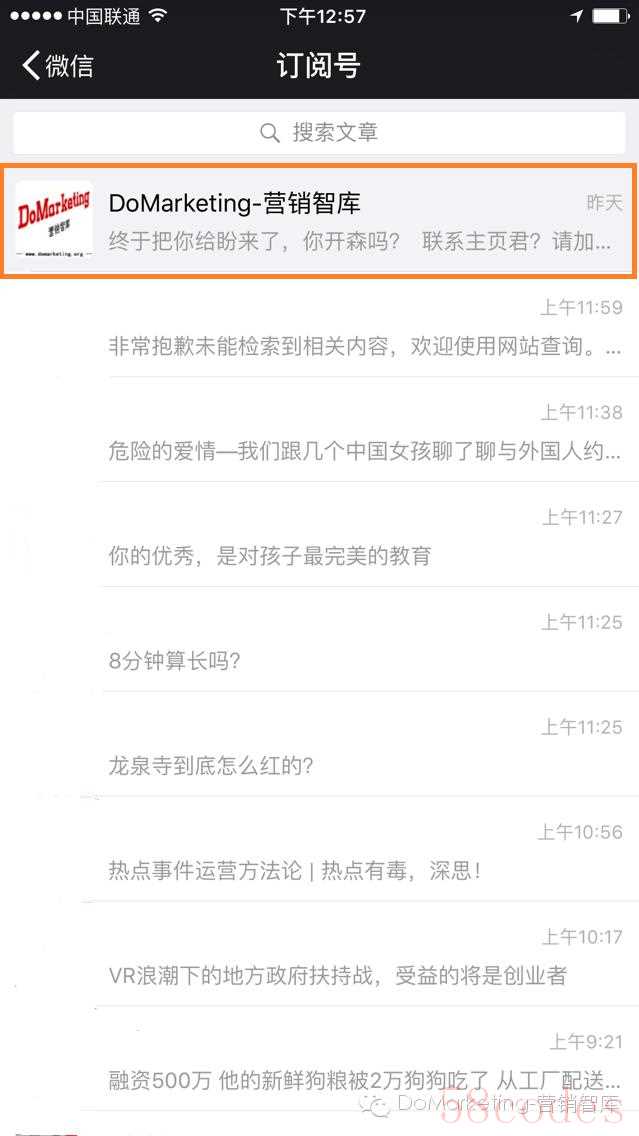Open 你的优秀，是对孩子最完美的教育

270,556
